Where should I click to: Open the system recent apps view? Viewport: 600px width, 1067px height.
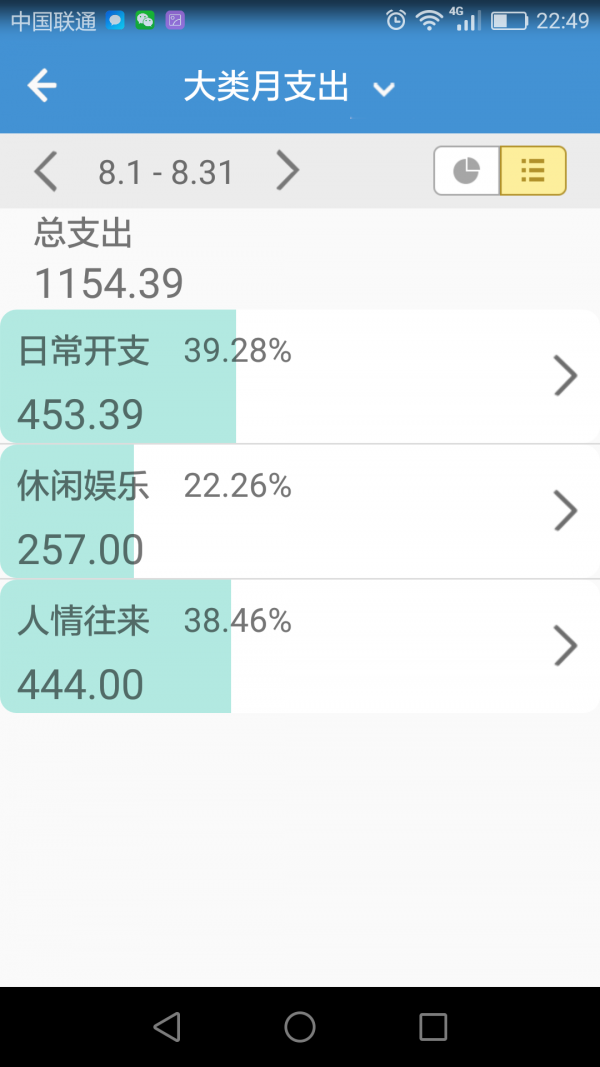click(433, 1027)
